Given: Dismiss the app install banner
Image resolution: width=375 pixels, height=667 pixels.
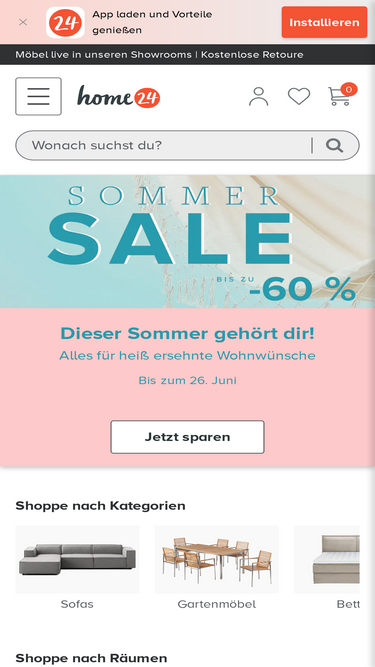Looking at the screenshot, I should pos(23,22).
